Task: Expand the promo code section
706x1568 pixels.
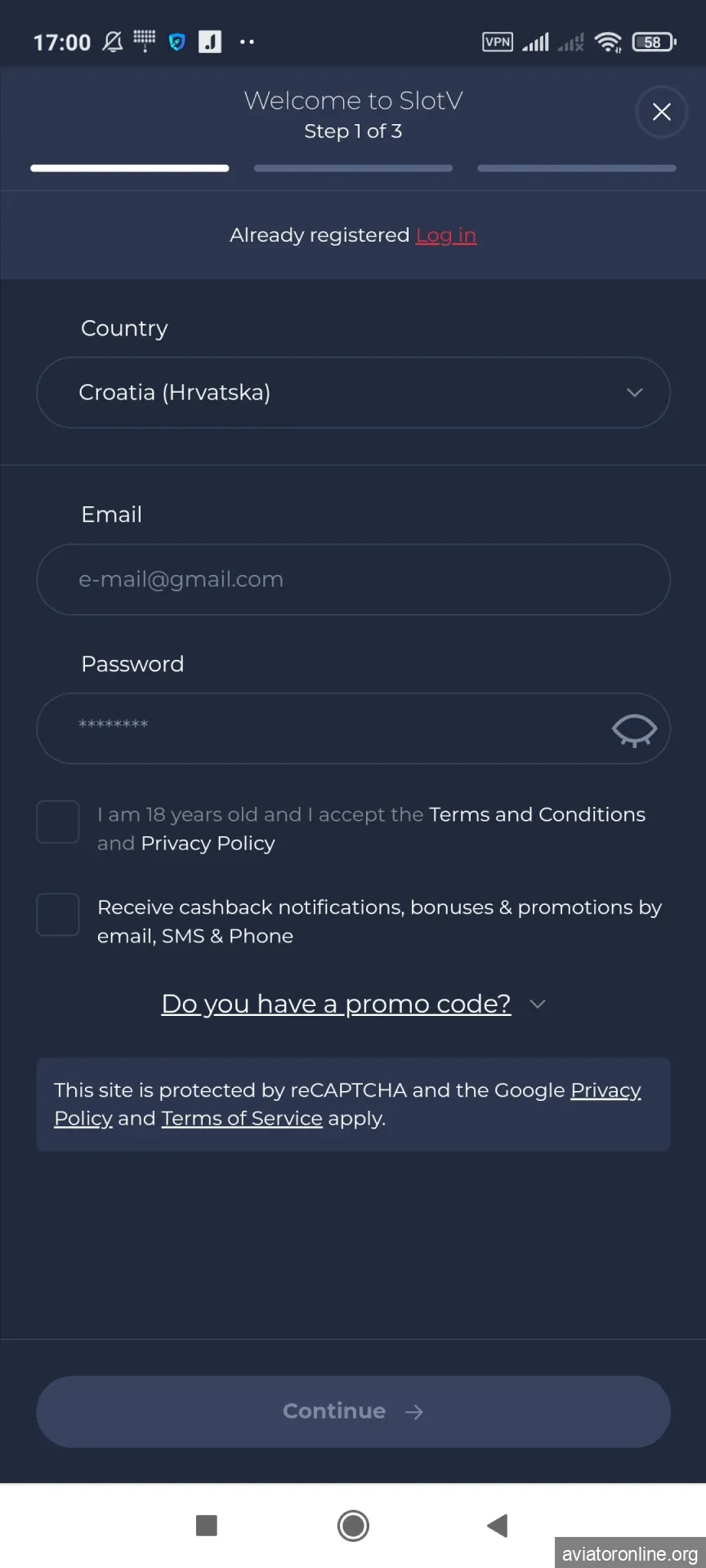Action: (336, 1004)
